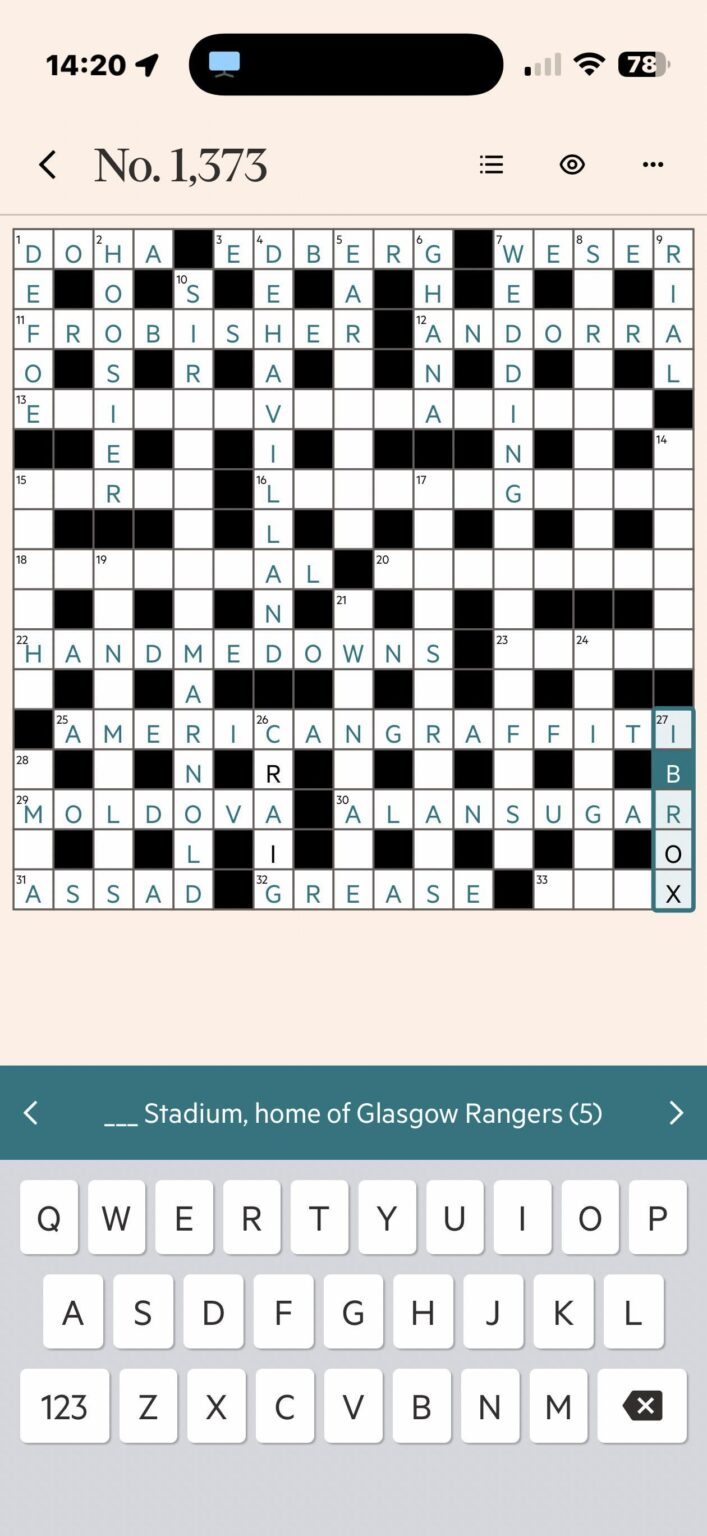Screen dimensions: 707x1536
Task: Open the three-dot overflow menu
Action: 653,165
